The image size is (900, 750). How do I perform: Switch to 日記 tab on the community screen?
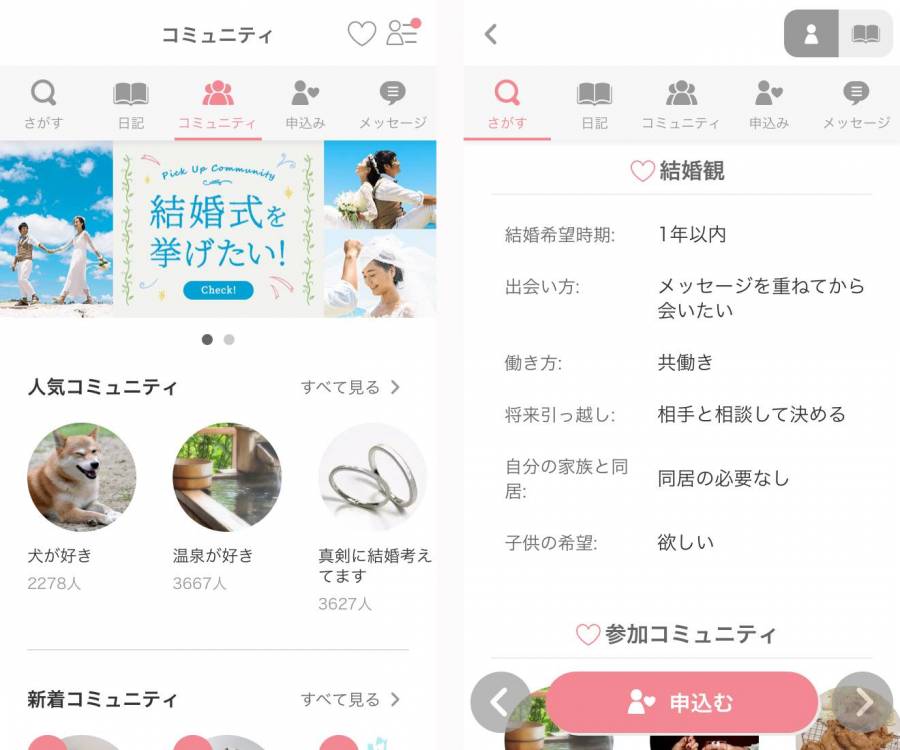pyautogui.click(x=131, y=105)
